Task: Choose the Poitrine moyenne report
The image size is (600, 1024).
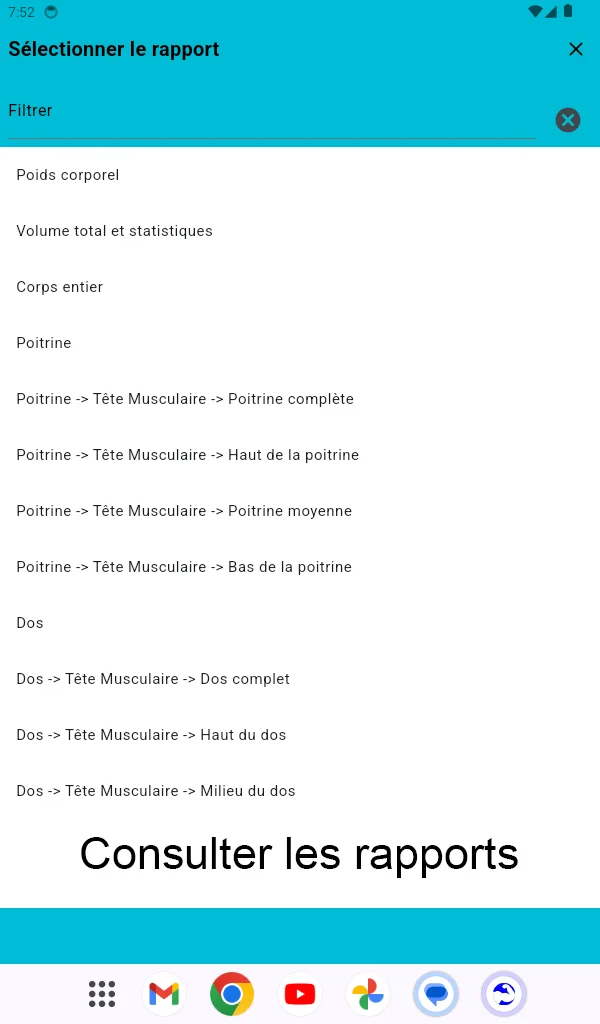Action: point(184,511)
